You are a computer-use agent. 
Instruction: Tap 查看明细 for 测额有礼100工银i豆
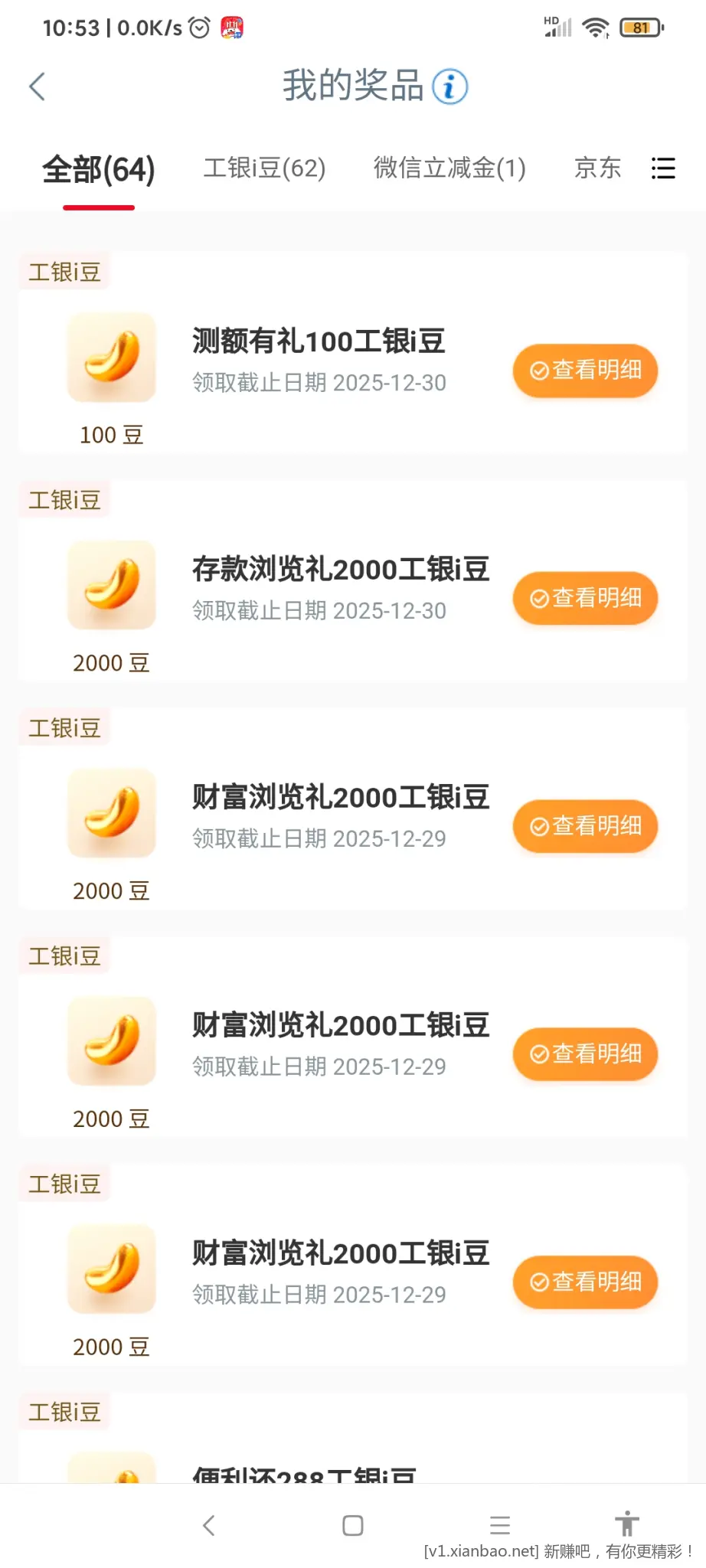coord(584,371)
